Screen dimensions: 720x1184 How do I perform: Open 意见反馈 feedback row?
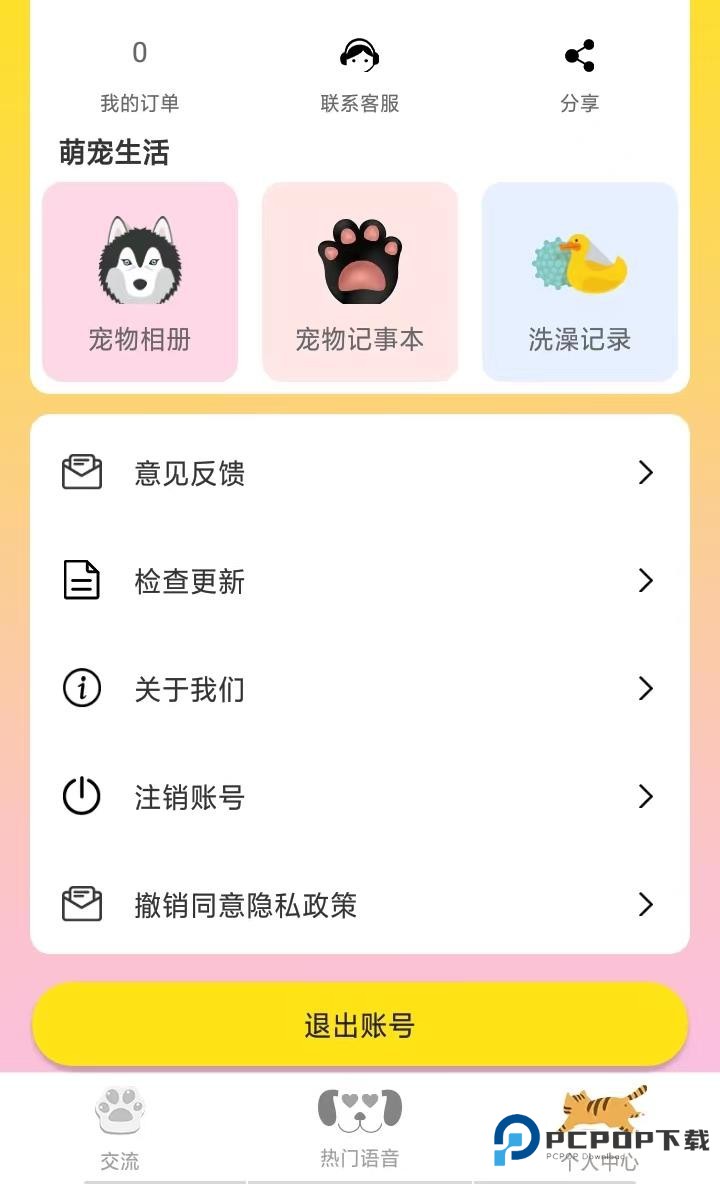[x=360, y=473]
